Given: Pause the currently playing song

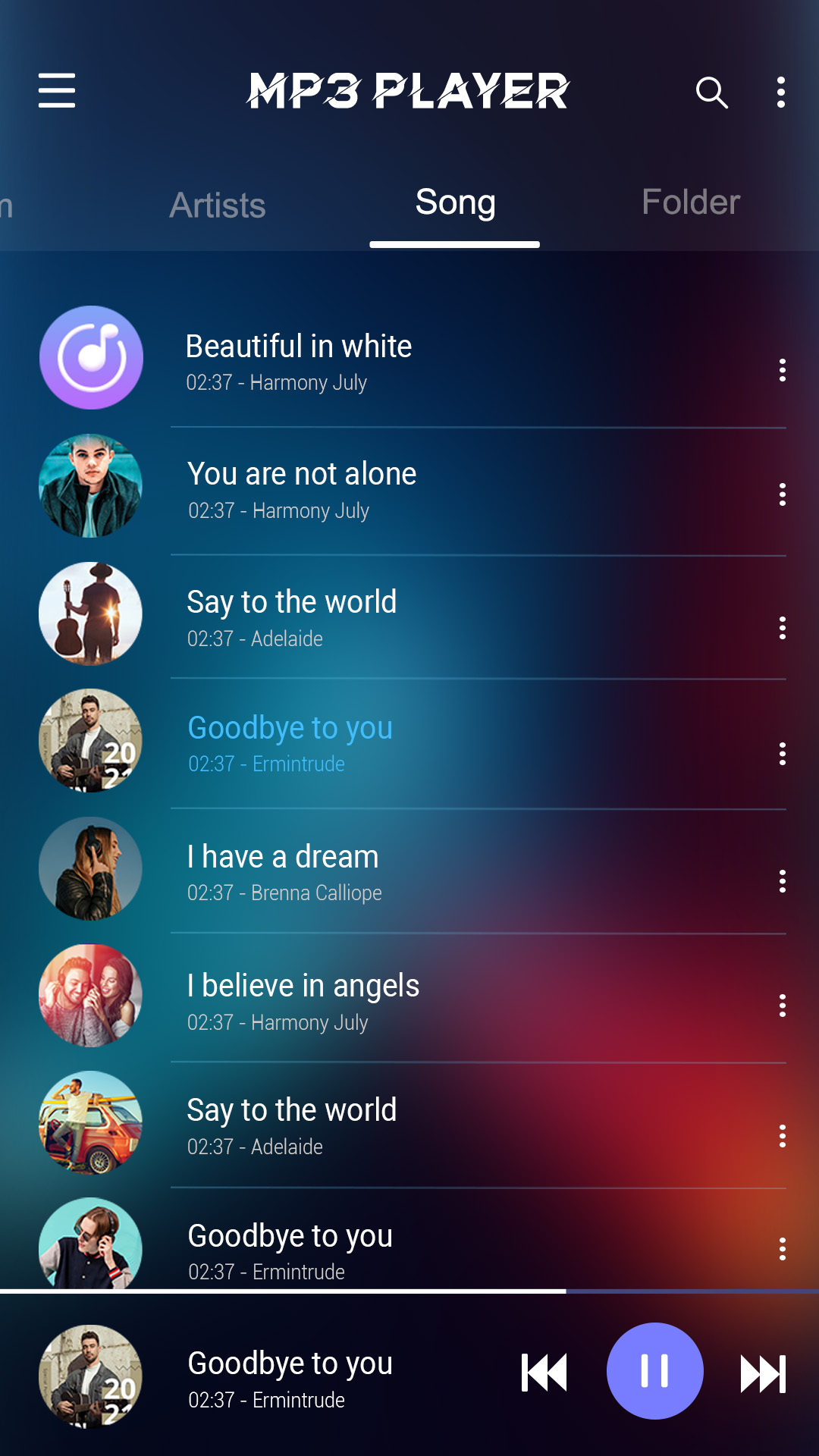Looking at the screenshot, I should click(x=654, y=1371).
